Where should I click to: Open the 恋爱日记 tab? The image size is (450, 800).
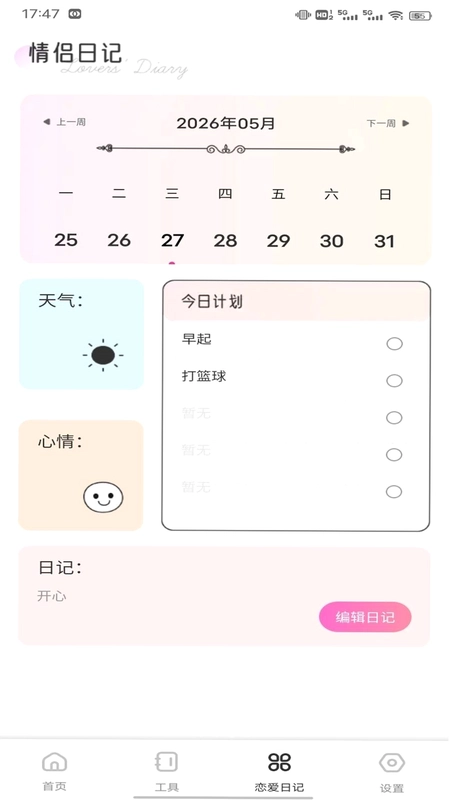point(279,770)
